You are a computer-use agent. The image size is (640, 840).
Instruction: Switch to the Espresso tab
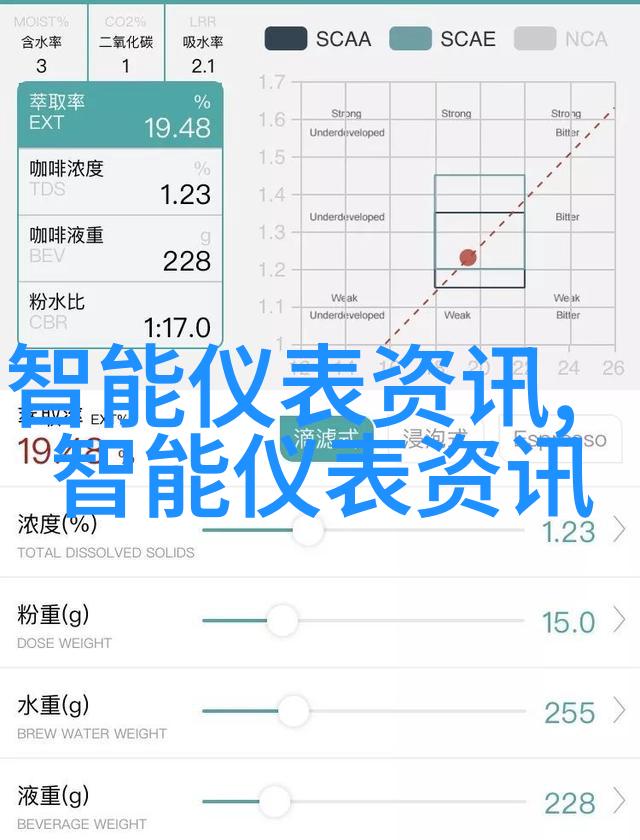(x=560, y=438)
